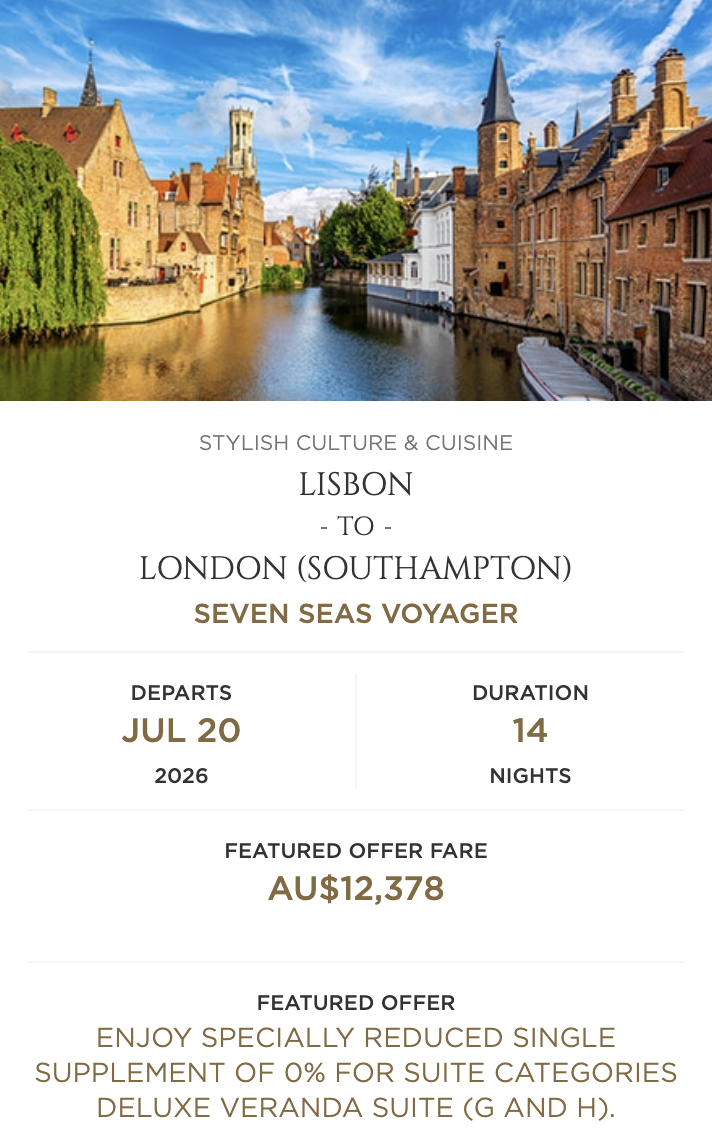712x1144 pixels.
Task: Open the Lisbon to London (Southampton) cruise card
Action: 355,526
